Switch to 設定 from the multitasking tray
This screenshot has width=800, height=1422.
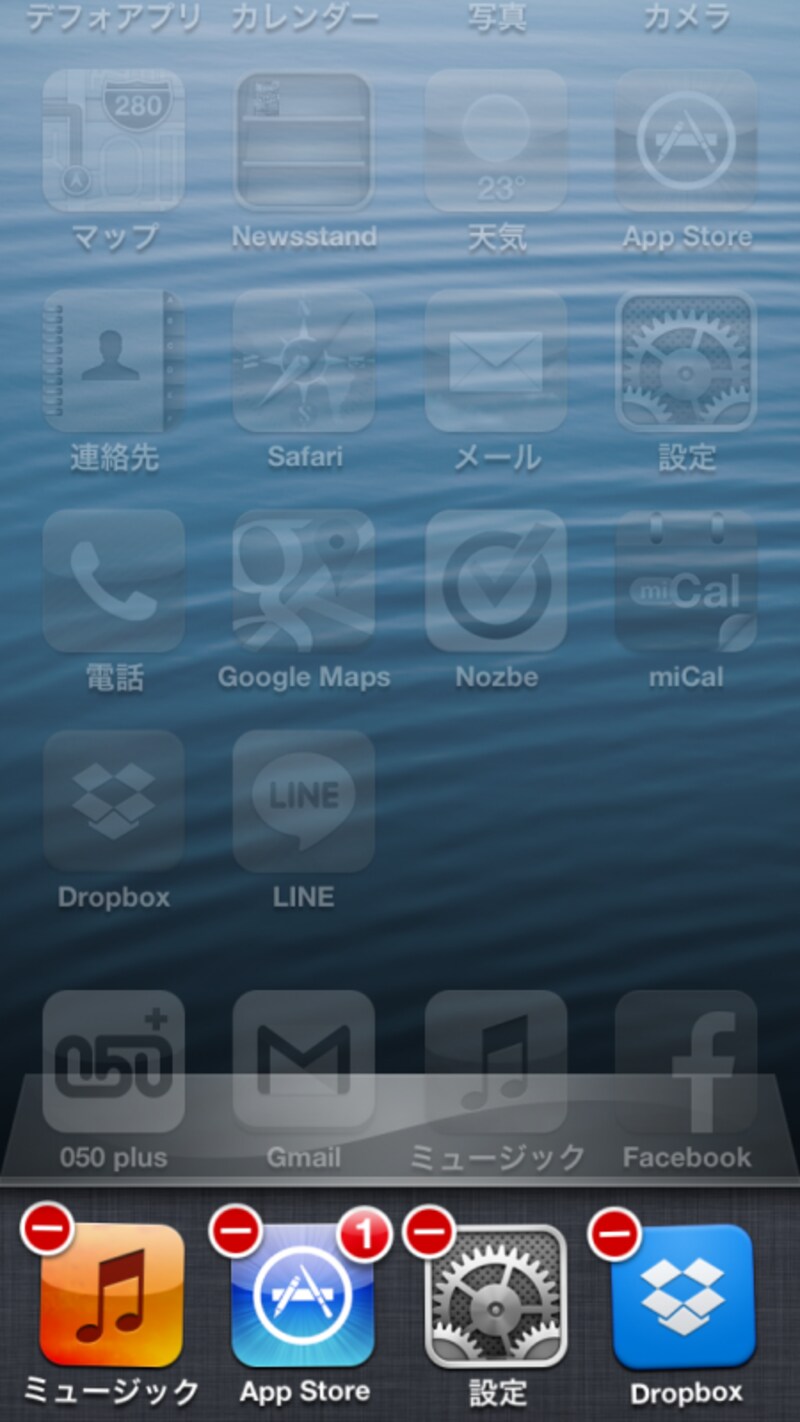point(496,1296)
